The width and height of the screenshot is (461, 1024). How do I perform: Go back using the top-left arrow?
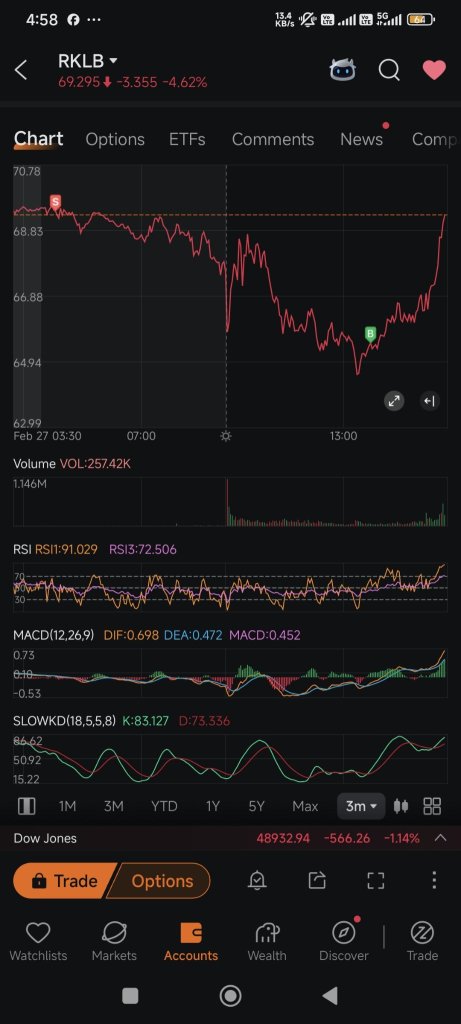[x=21, y=70]
